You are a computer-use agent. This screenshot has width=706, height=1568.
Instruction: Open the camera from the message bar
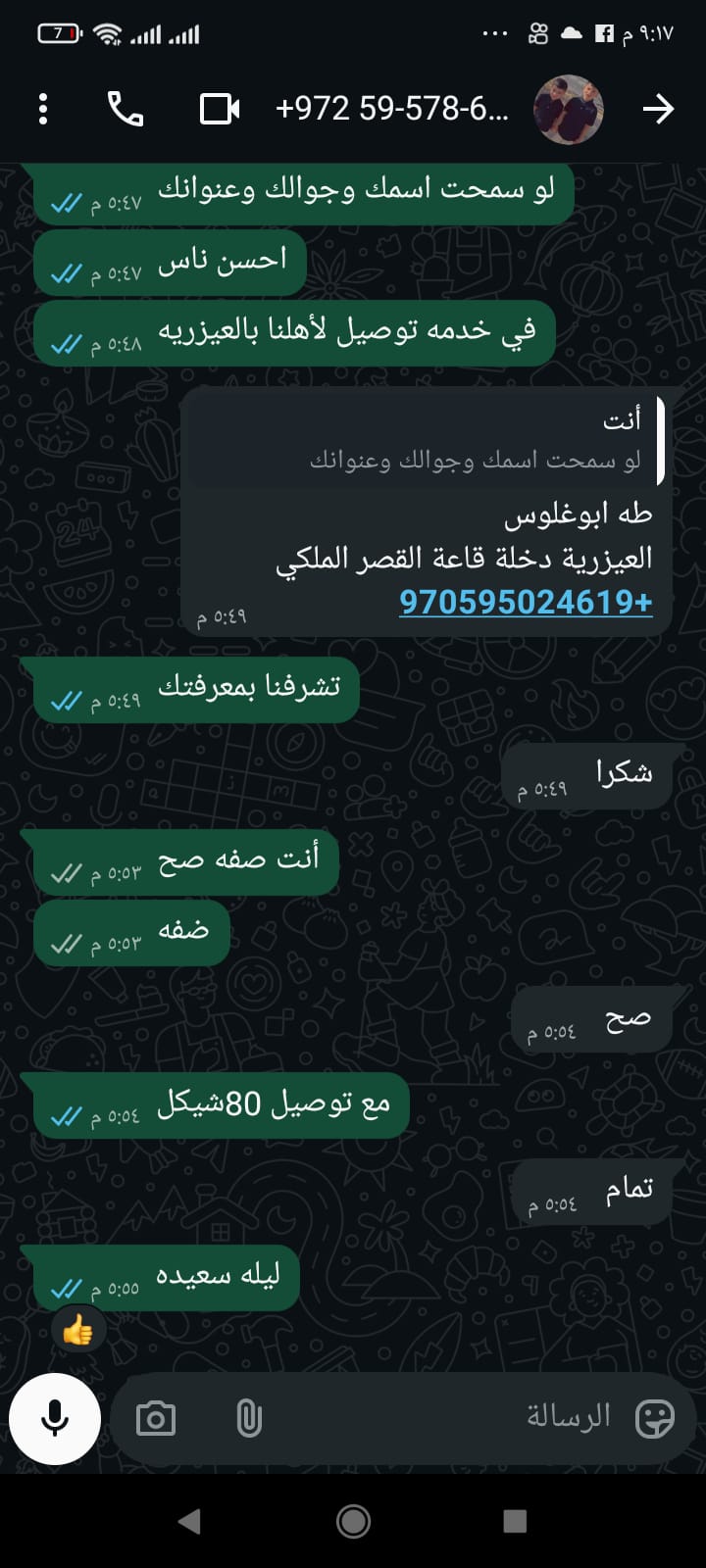coord(156,1418)
